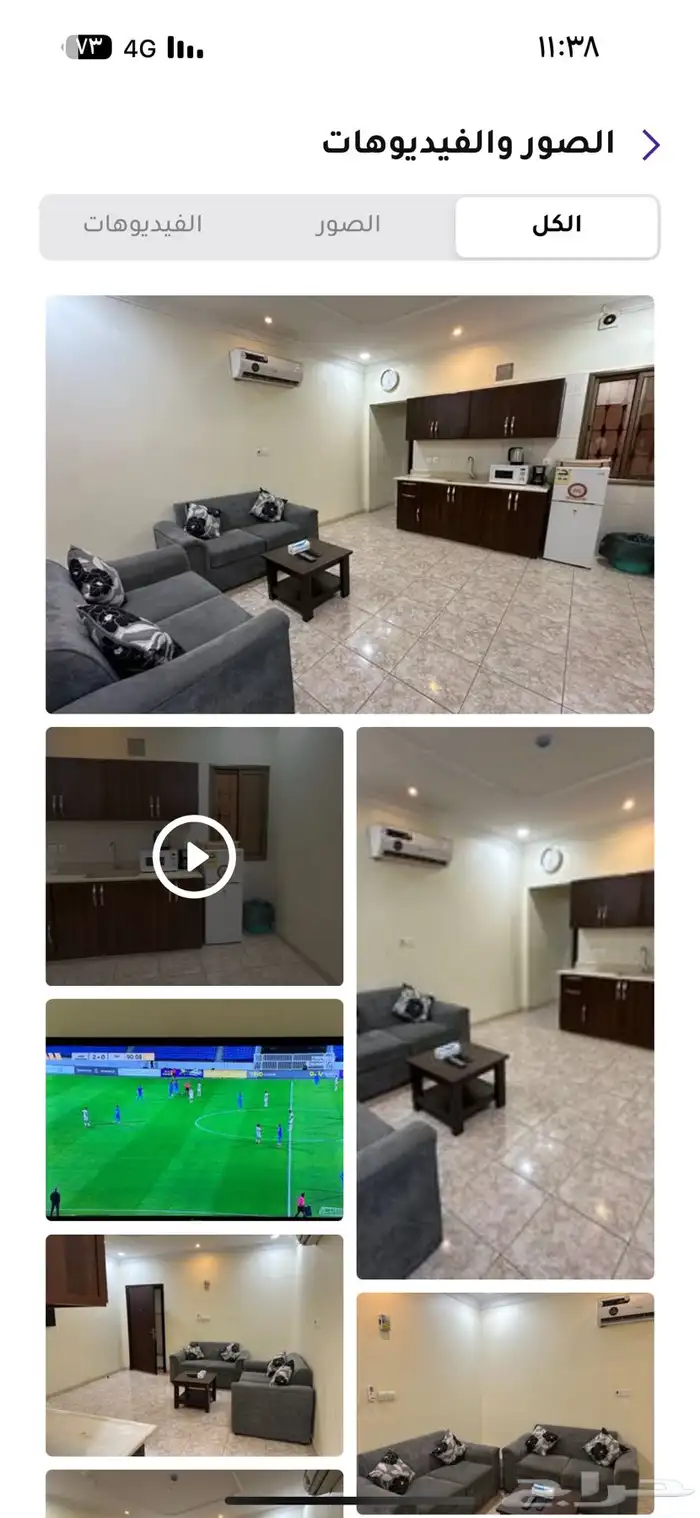Open the football match TV photo
The height and width of the screenshot is (1518, 700).
click(194, 1110)
